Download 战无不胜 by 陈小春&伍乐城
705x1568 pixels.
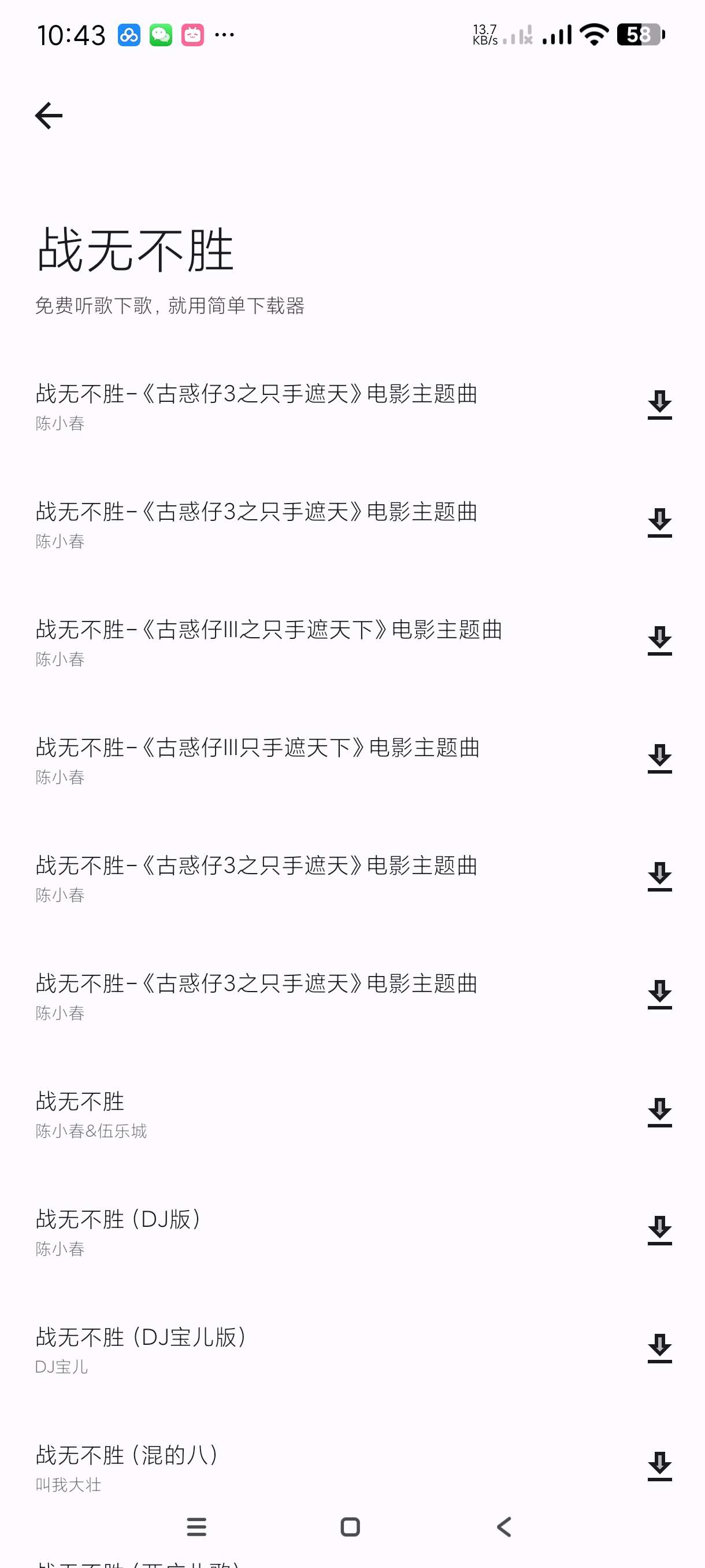pyautogui.click(x=659, y=1113)
